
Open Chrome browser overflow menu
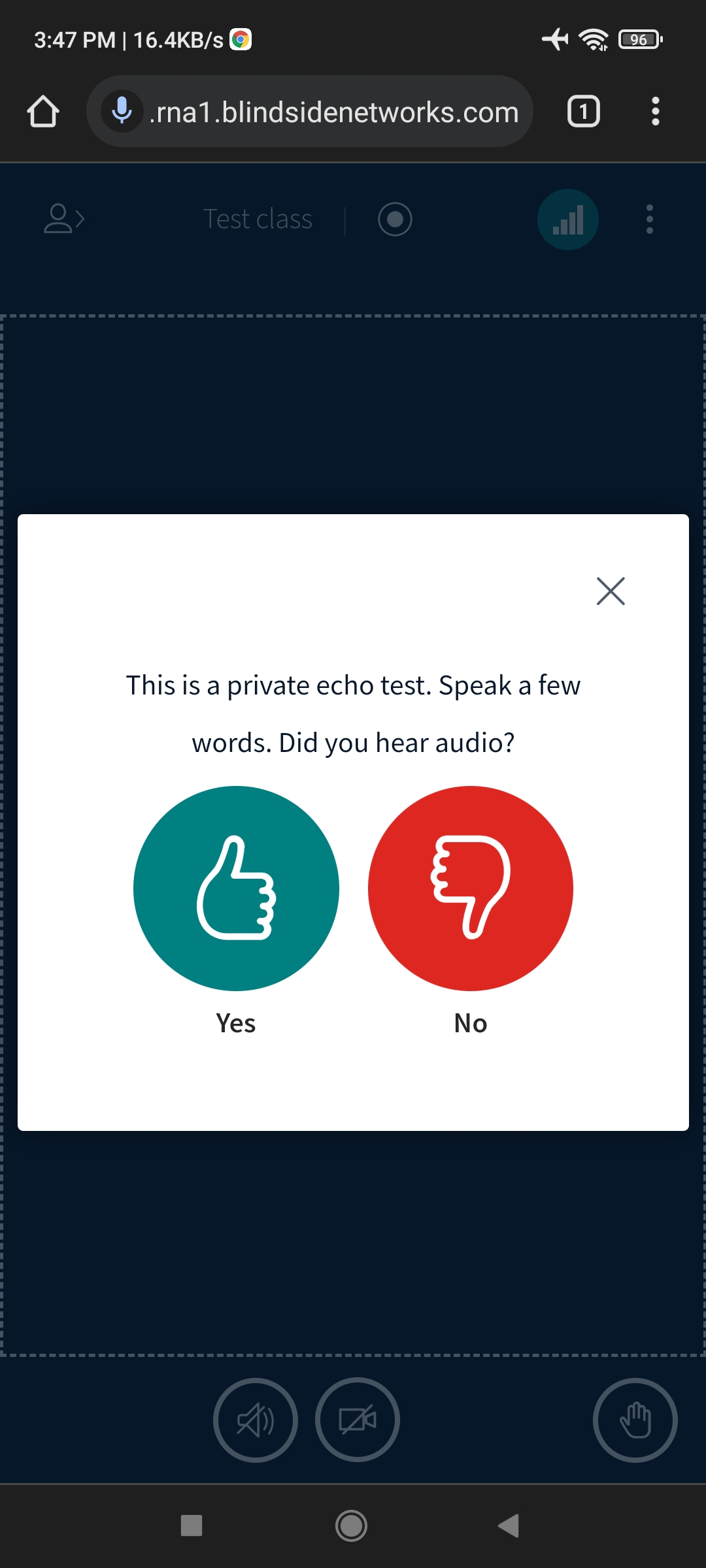pyautogui.click(x=655, y=111)
